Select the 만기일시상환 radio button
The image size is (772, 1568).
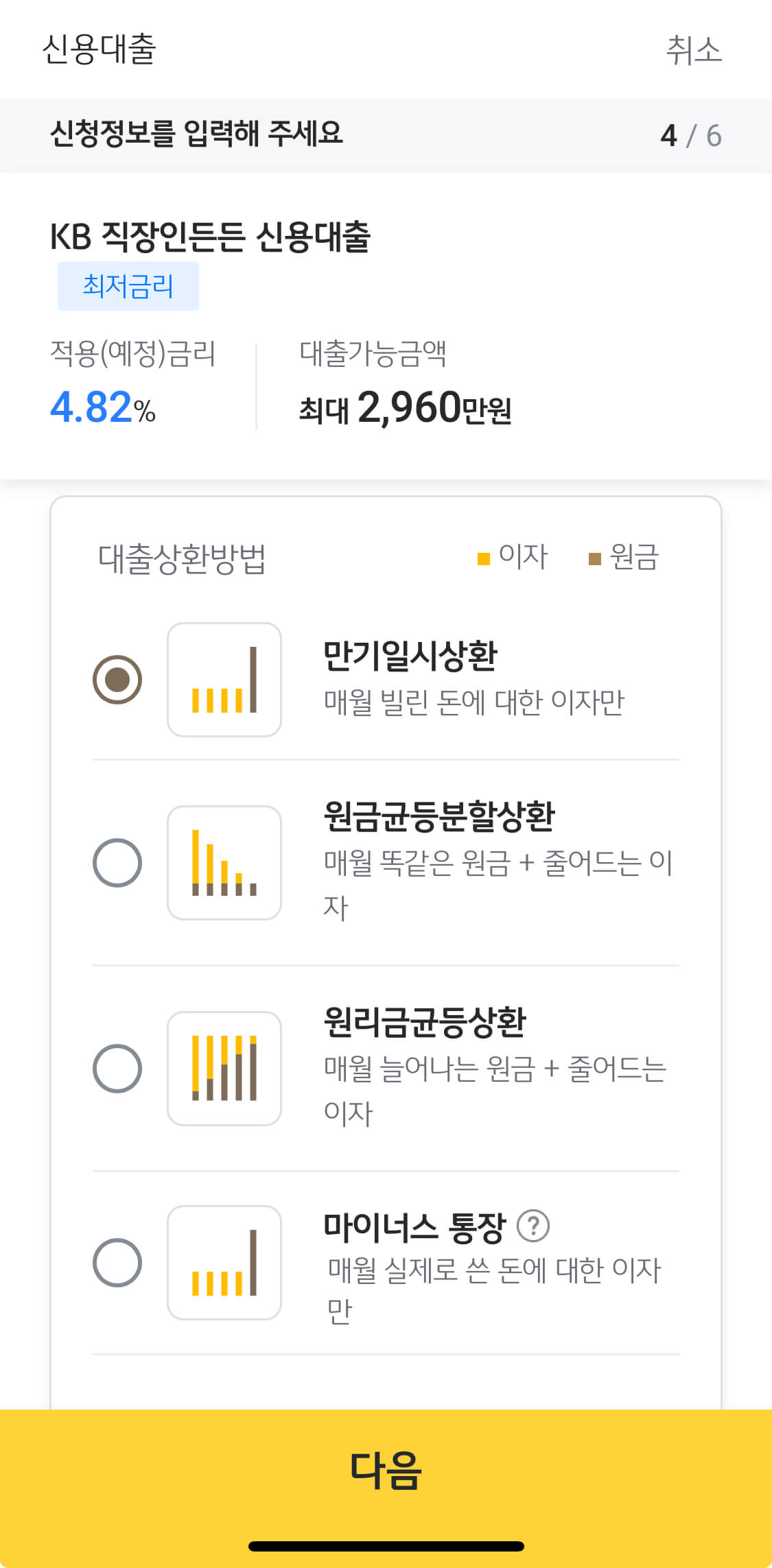(x=117, y=679)
